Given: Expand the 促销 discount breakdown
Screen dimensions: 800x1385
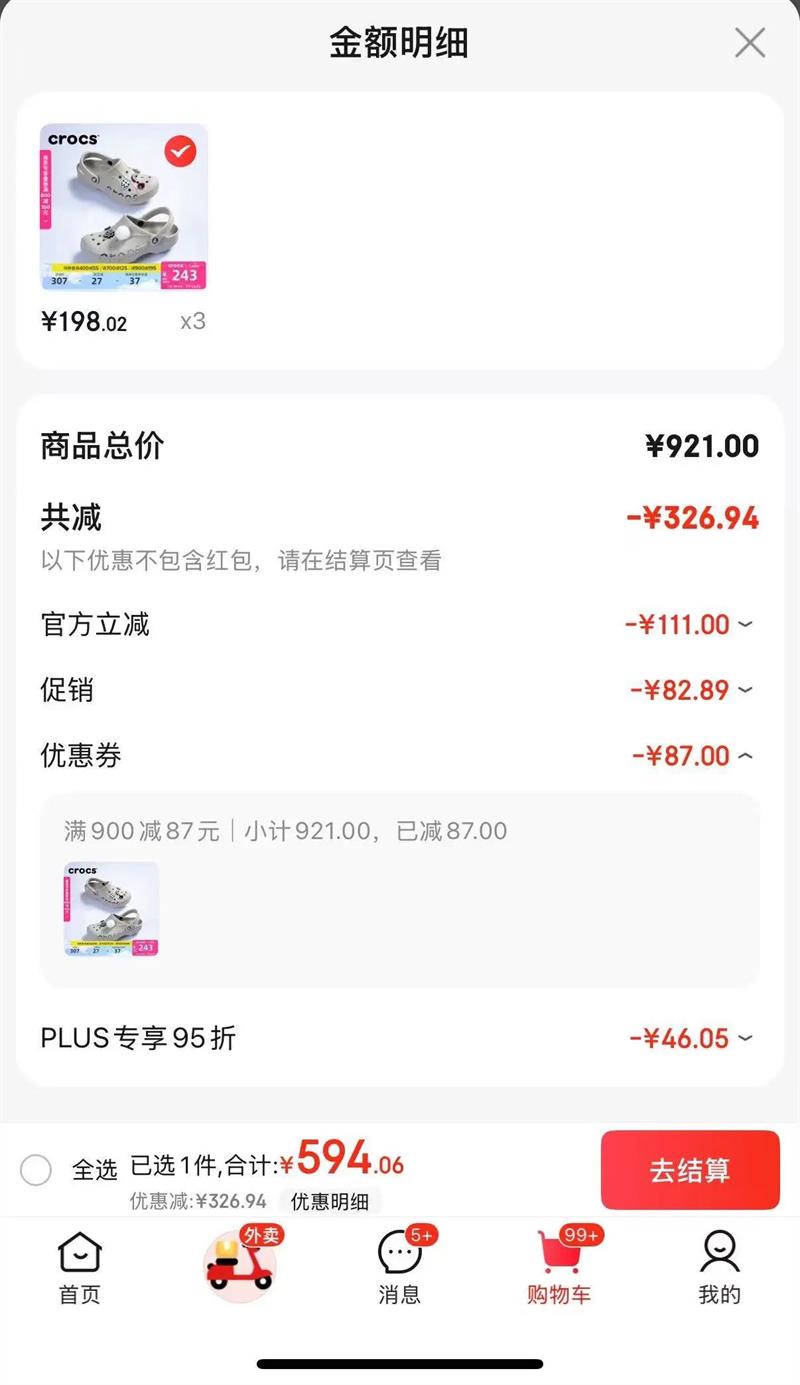Looking at the screenshot, I should point(745,690).
